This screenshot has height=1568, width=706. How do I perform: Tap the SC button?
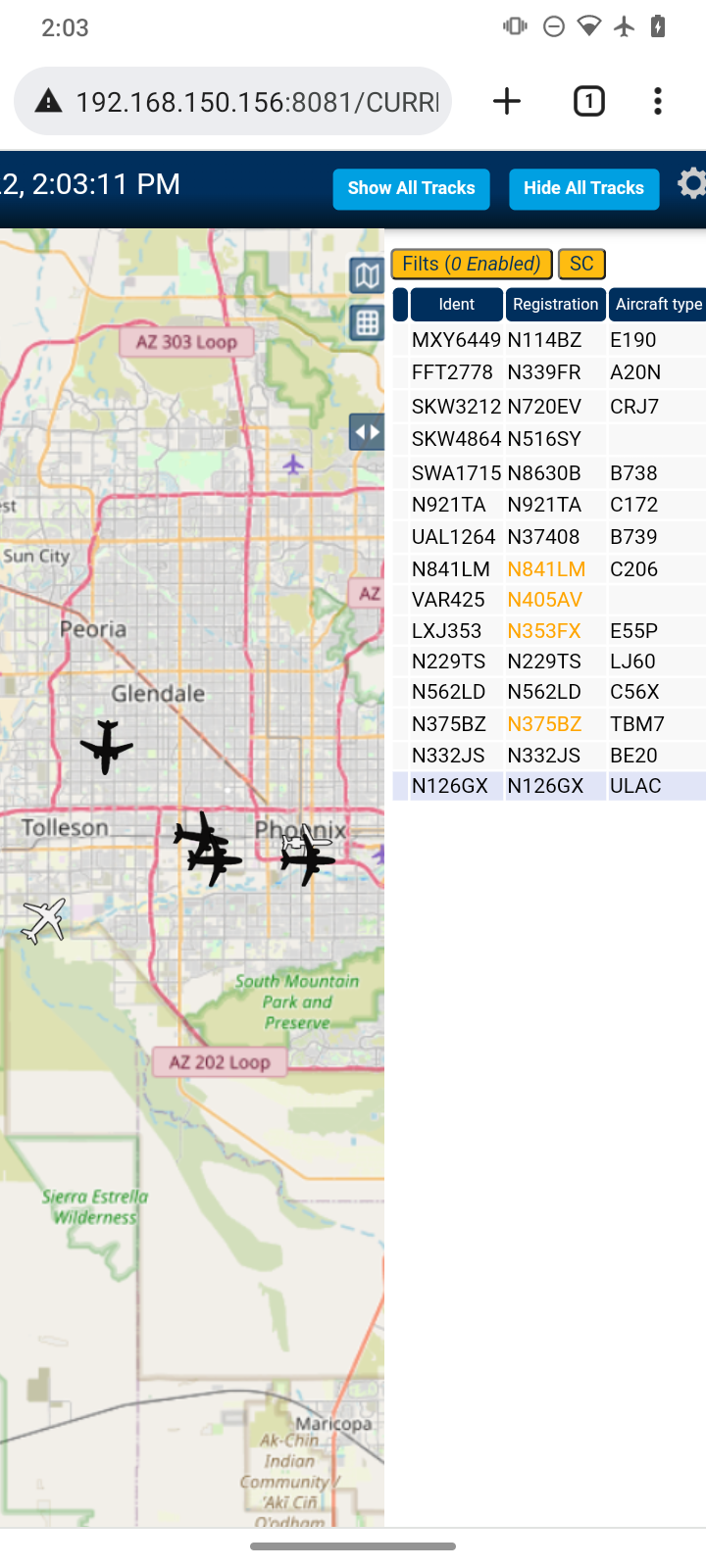pyautogui.click(x=581, y=264)
